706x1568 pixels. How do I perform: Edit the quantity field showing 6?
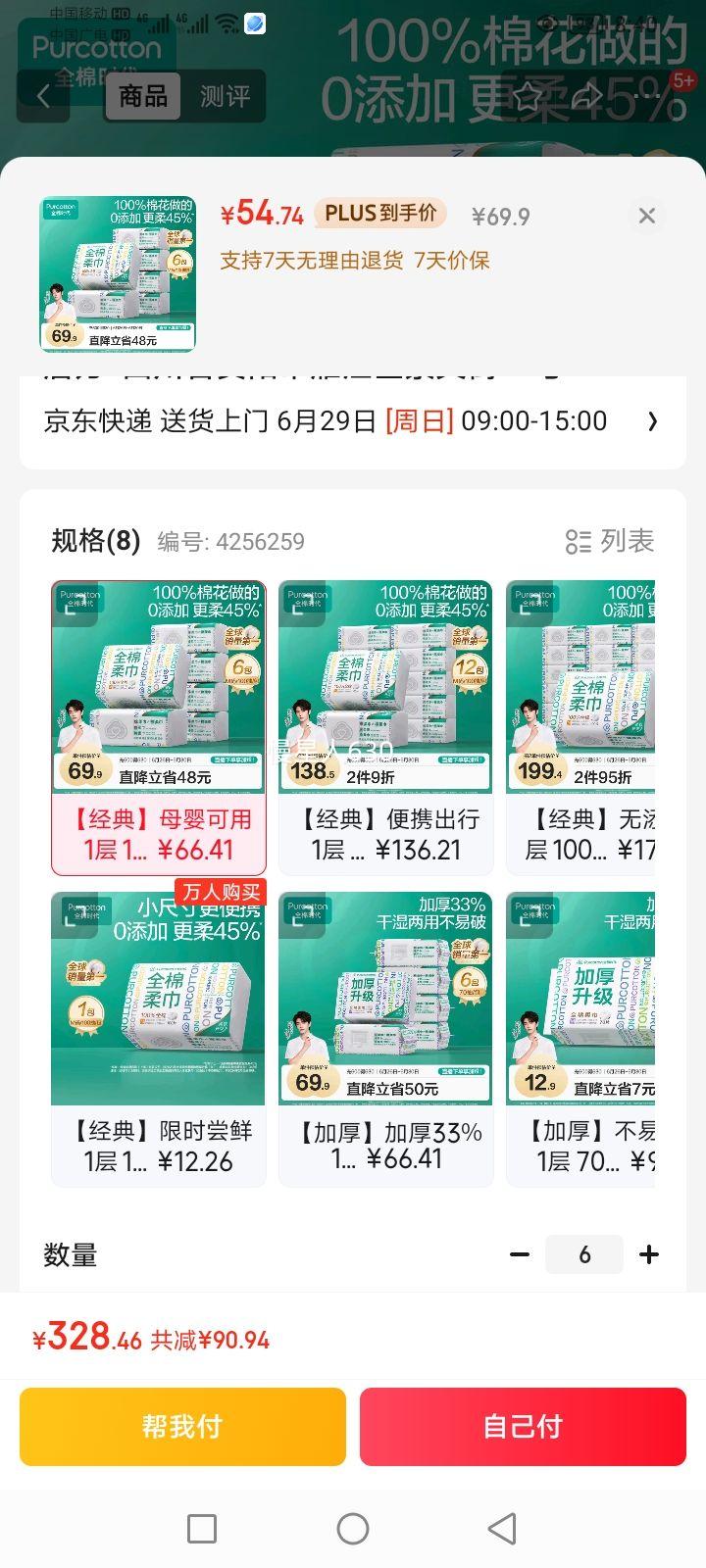coord(584,1254)
